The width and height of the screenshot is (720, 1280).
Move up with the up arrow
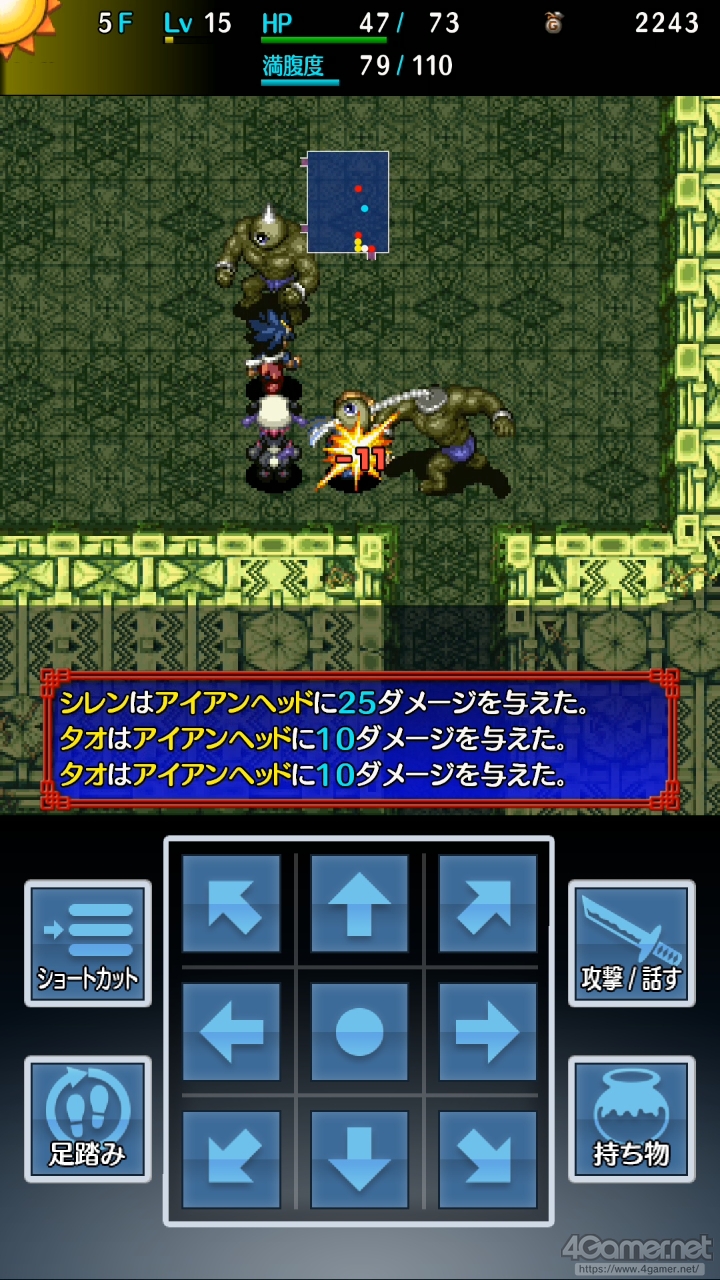click(359, 903)
